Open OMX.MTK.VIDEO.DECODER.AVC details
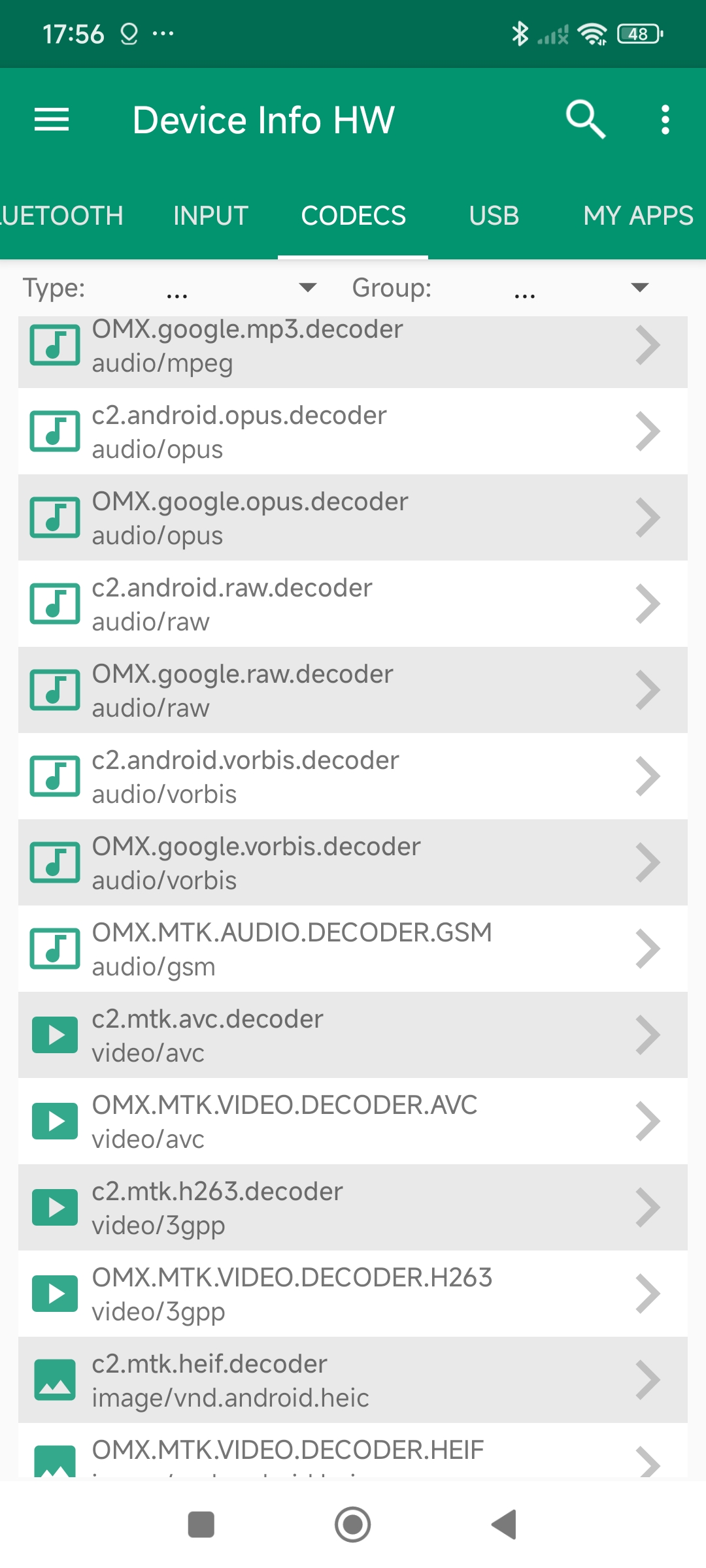Image resolution: width=706 pixels, height=1568 pixels. coord(353,1122)
